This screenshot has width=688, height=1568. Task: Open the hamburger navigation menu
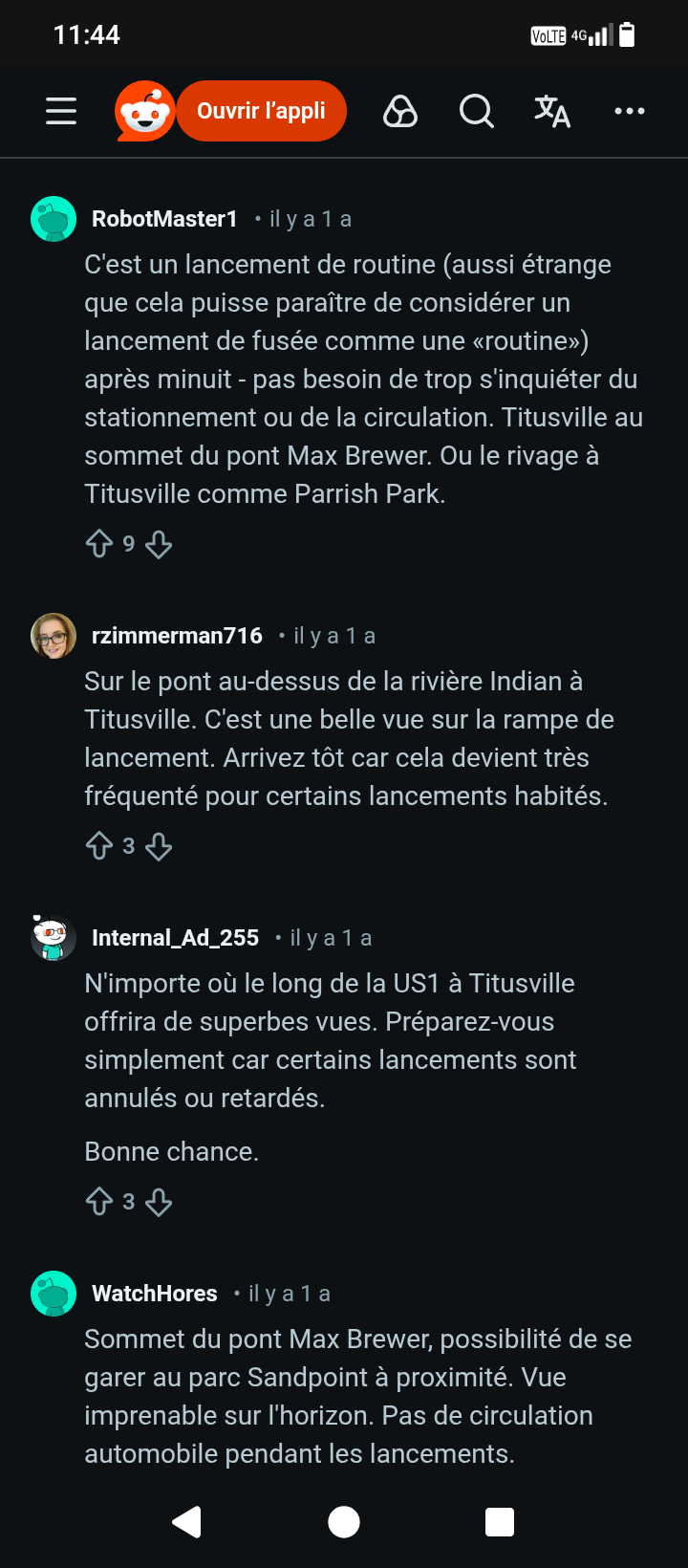[61, 111]
